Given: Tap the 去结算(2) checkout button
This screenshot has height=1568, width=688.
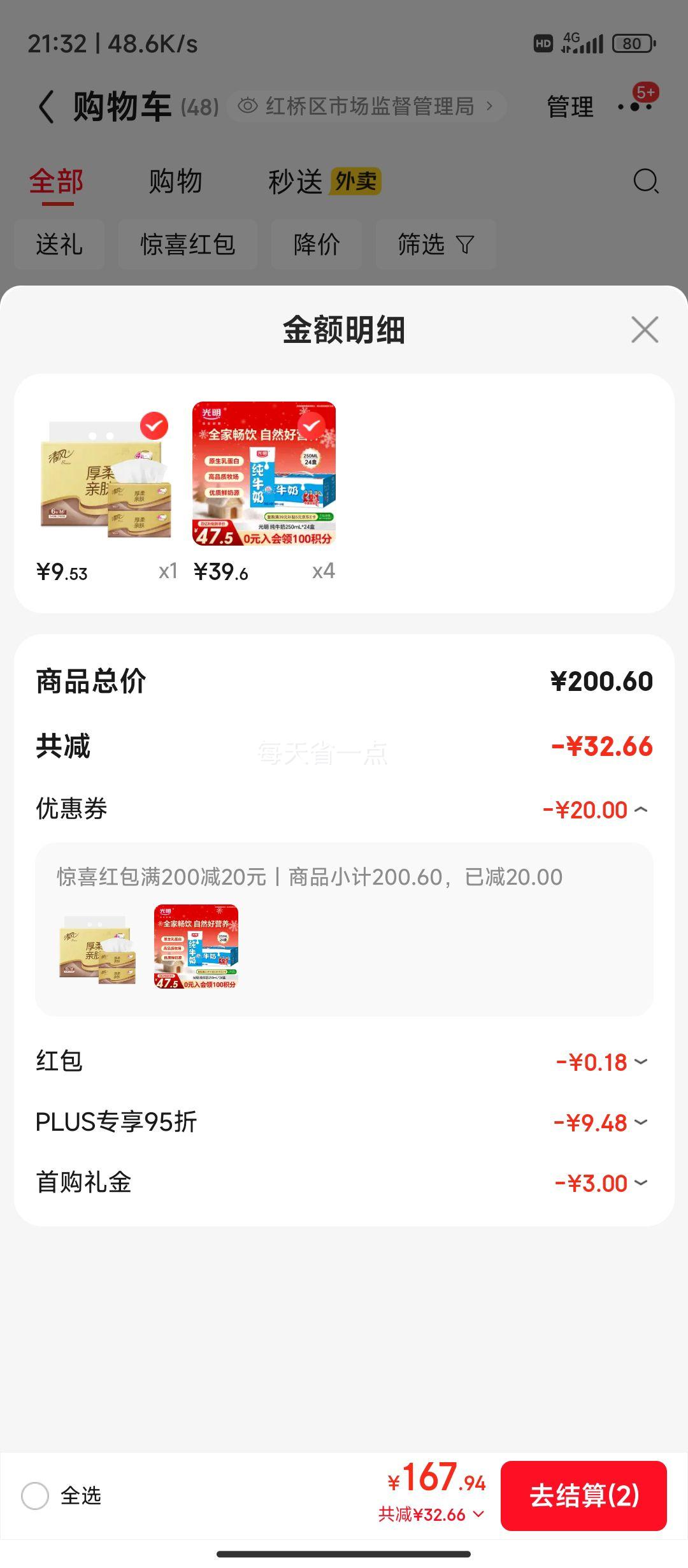Looking at the screenshot, I should click(585, 1495).
